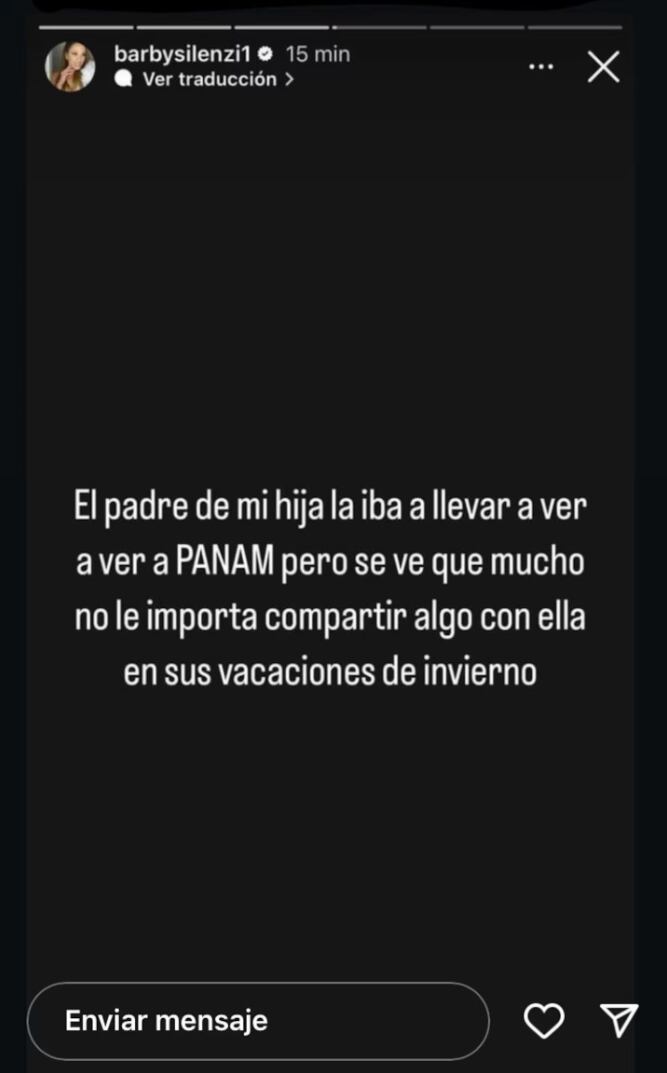This screenshot has height=1073, width=667.
Task: Share the story via paper plane icon
Action: tap(619, 1020)
